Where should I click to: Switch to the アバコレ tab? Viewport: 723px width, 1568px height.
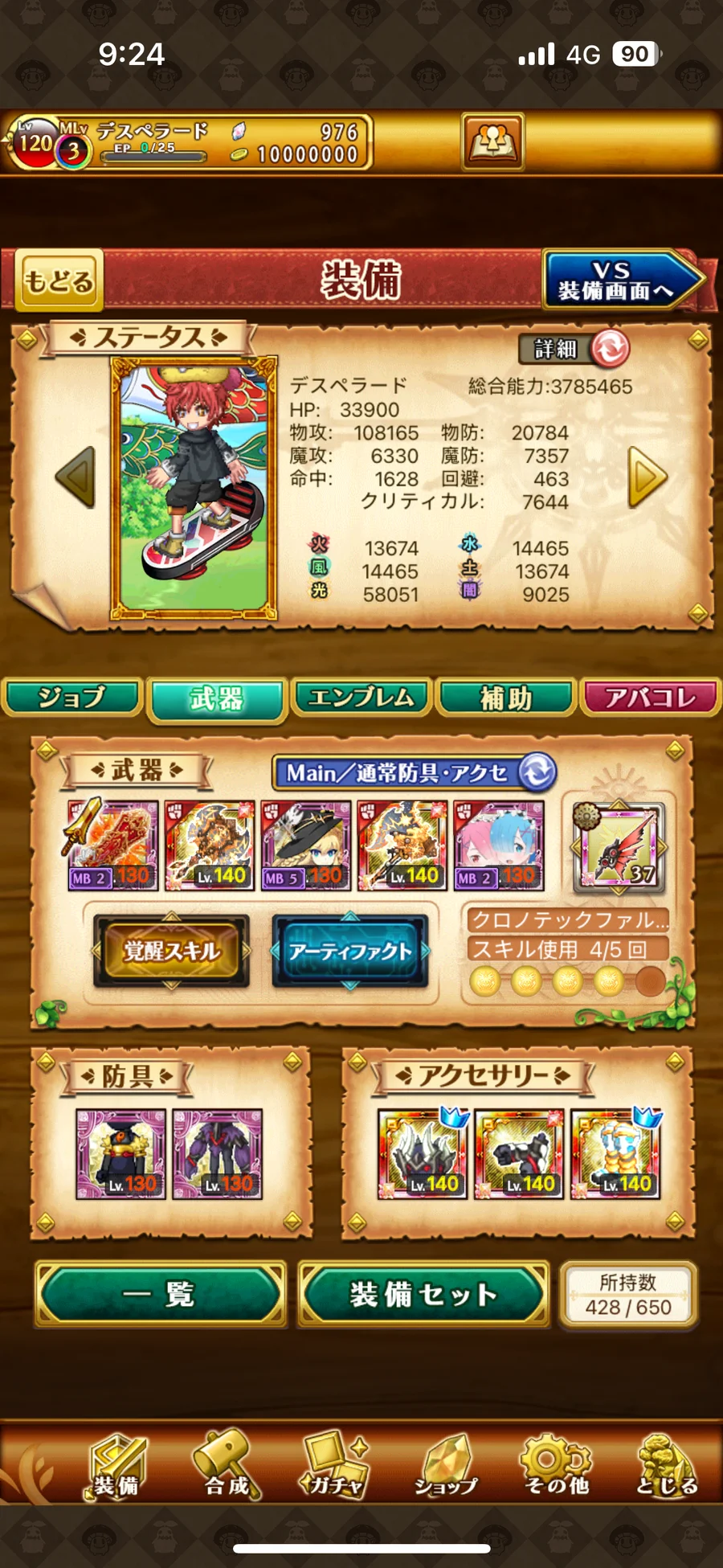coord(651,698)
